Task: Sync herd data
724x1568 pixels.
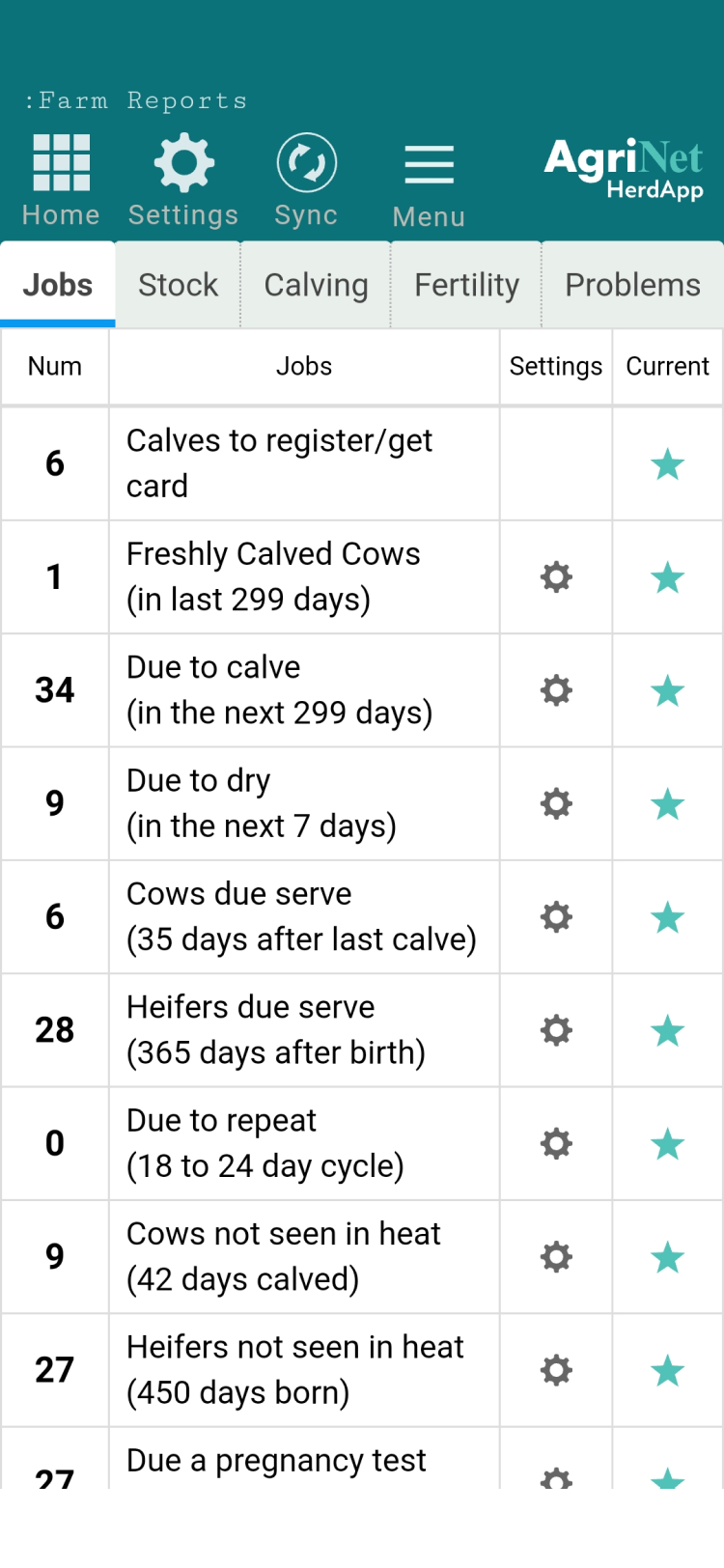Action: point(306,181)
